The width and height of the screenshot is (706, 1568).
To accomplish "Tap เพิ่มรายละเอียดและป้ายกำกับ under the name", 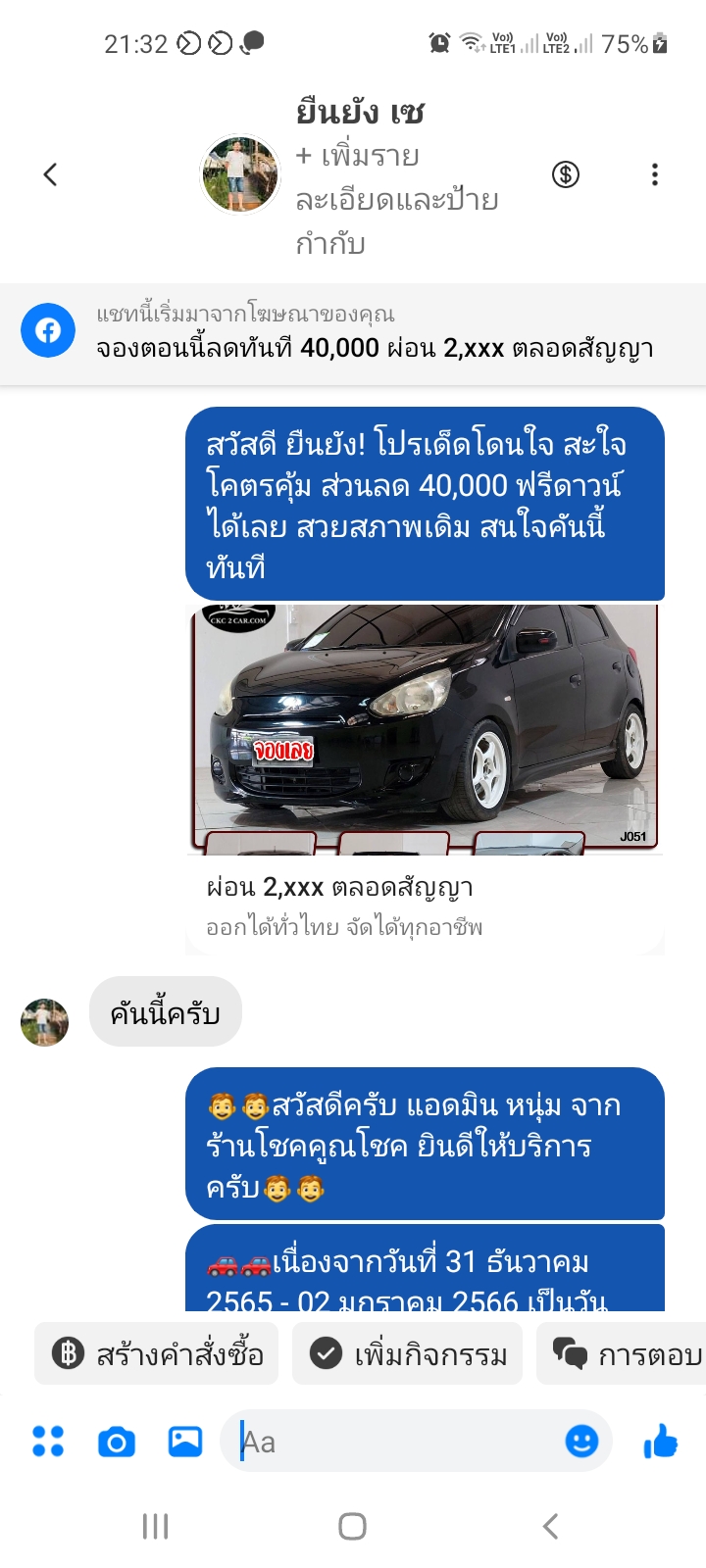I will (397, 200).
